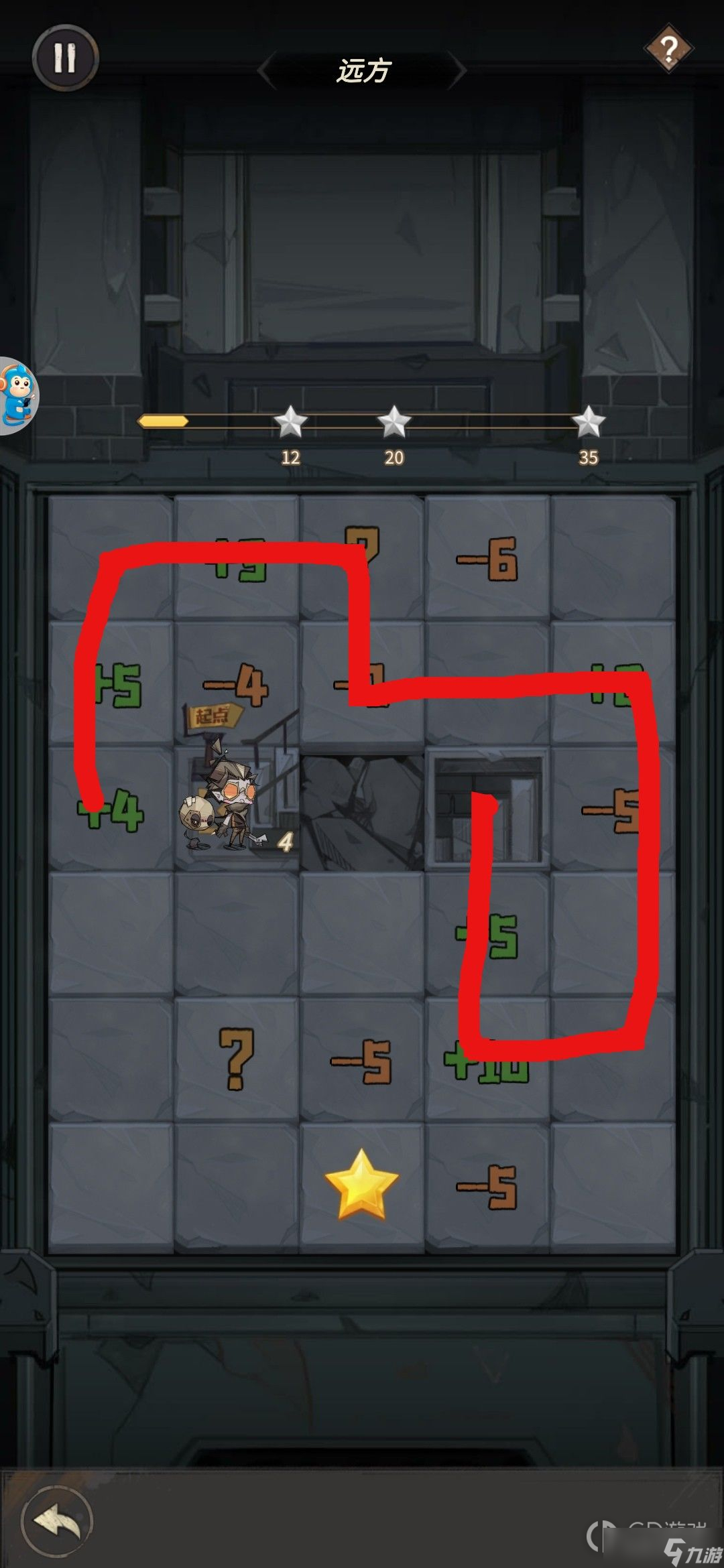Pause the game
The height and width of the screenshot is (1568, 724).
65,58
